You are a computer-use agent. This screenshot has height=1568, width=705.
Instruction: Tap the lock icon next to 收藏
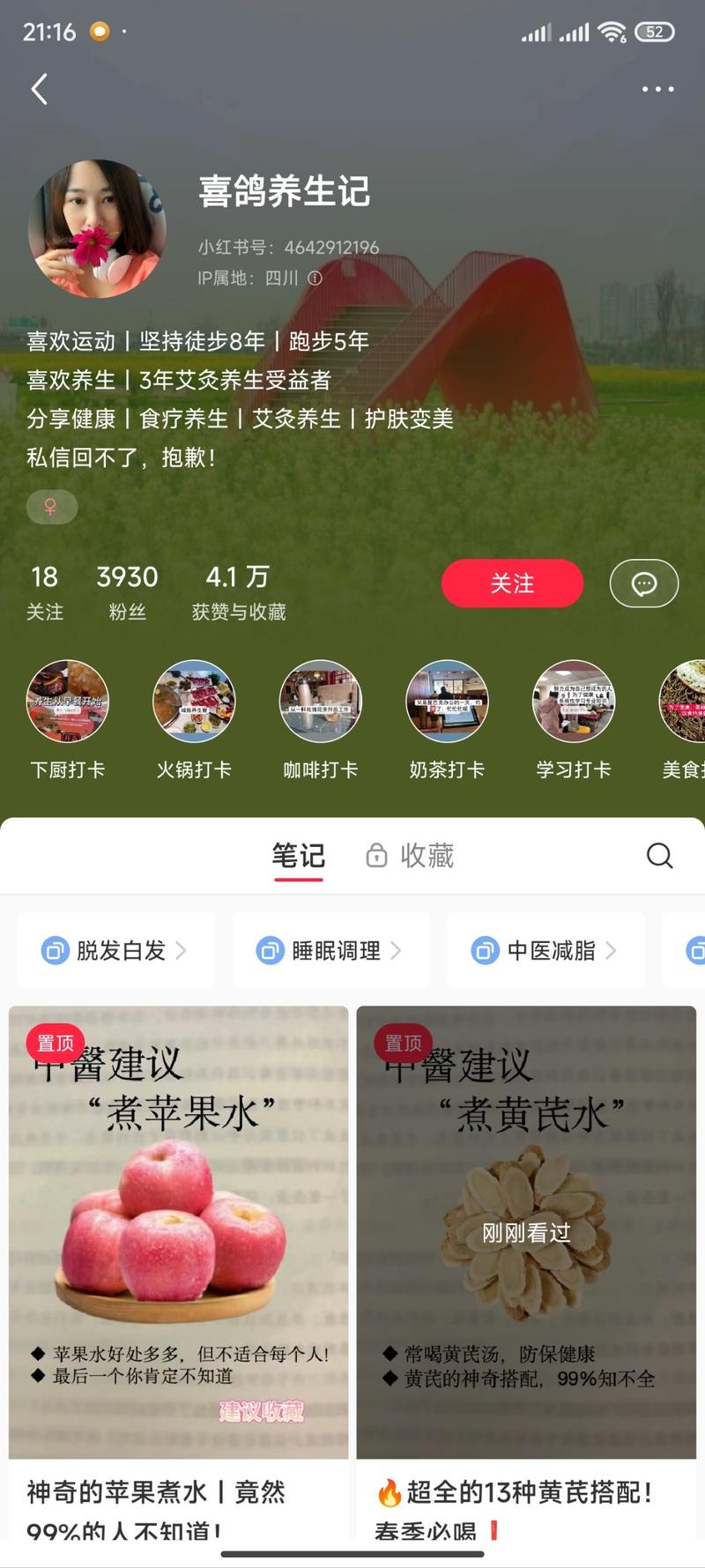(377, 855)
